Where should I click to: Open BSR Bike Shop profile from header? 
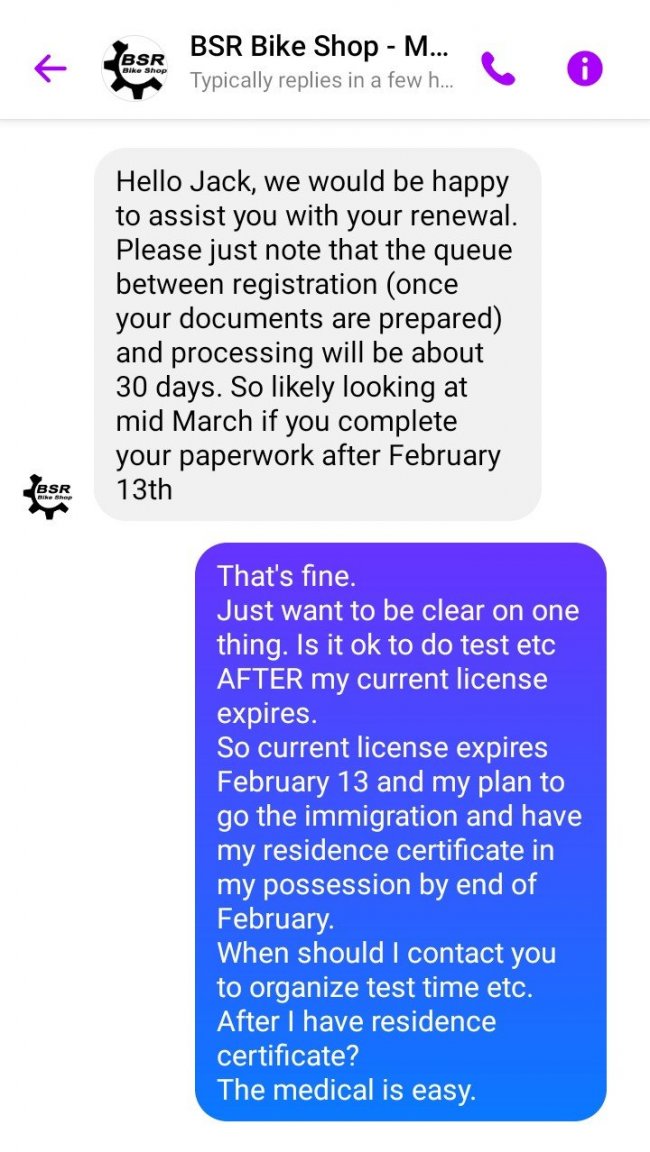pos(318,60)
